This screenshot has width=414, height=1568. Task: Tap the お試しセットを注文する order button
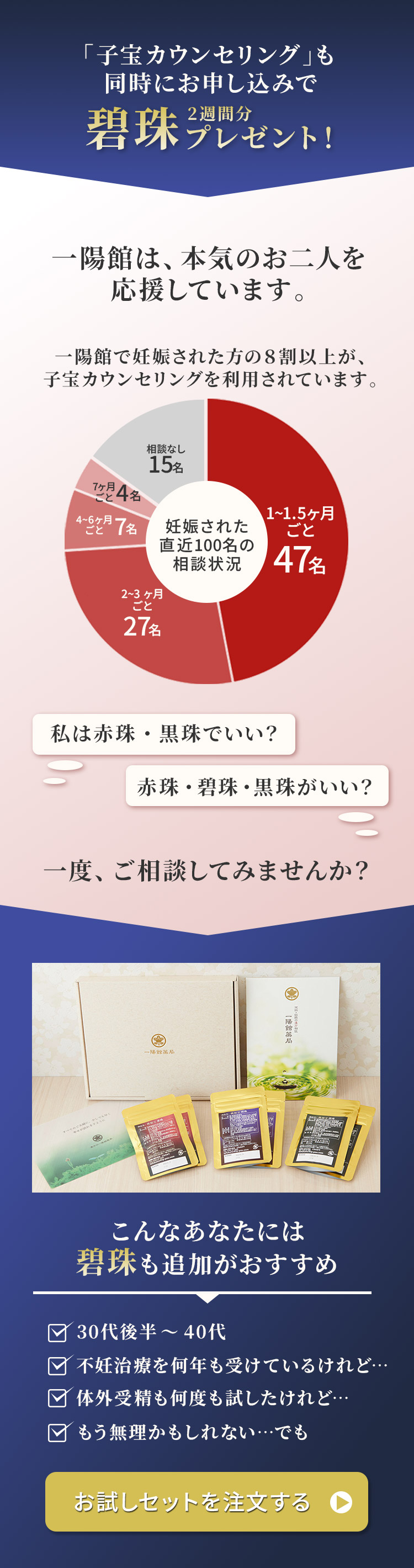pos(206,1502)
